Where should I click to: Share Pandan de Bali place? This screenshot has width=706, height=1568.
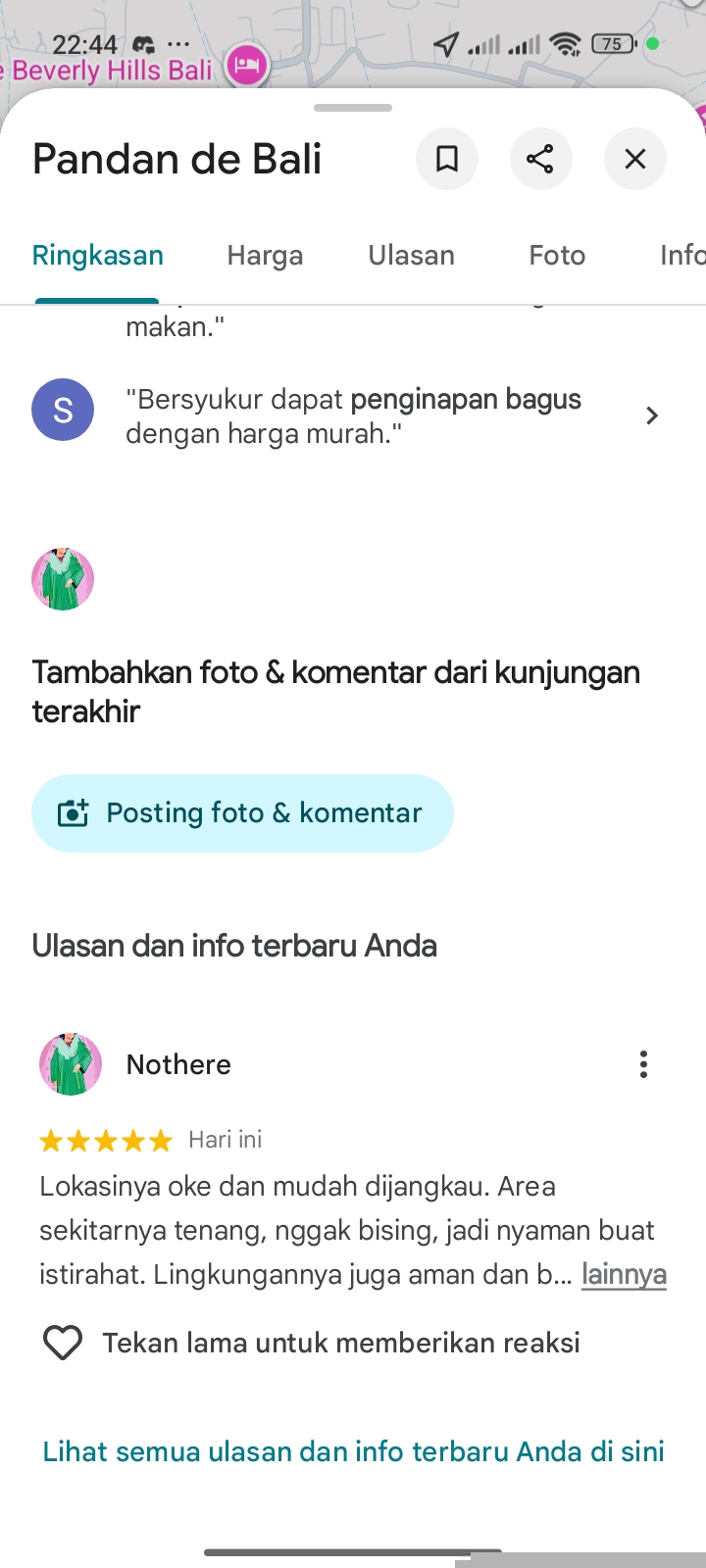[x=540, y=159]
